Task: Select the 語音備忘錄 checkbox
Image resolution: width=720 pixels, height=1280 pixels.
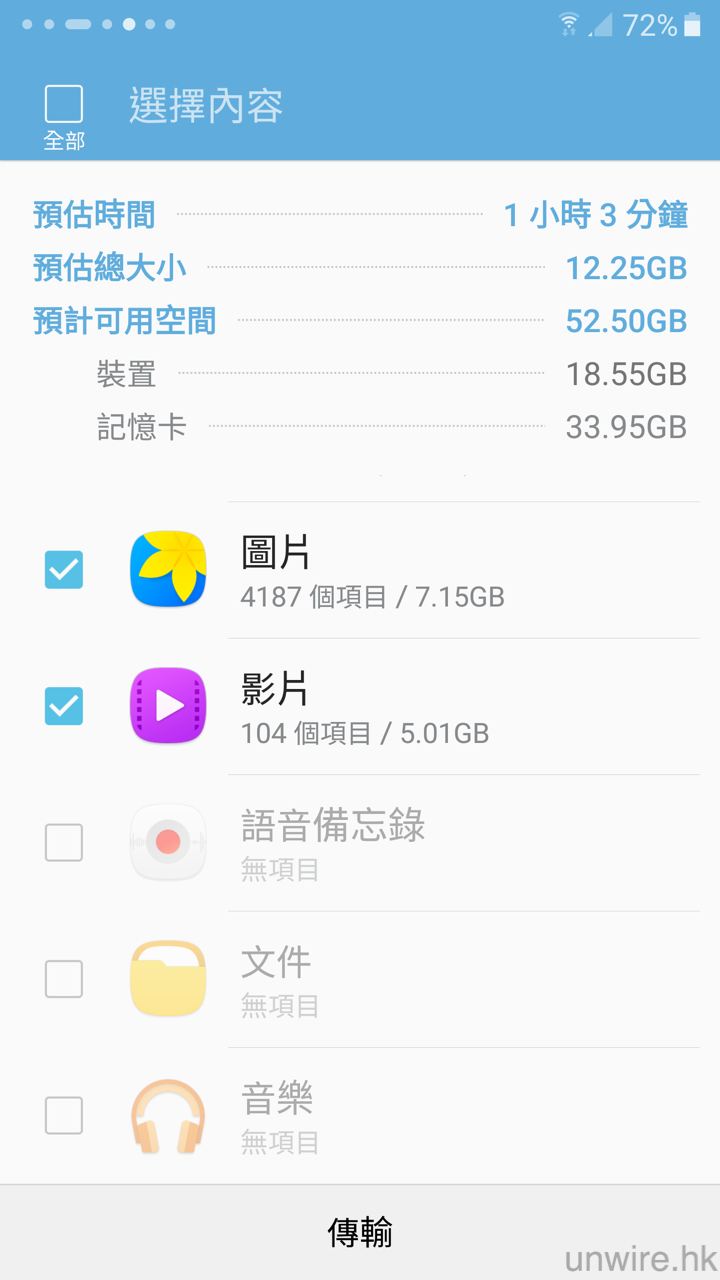Action: click(64, 843)
